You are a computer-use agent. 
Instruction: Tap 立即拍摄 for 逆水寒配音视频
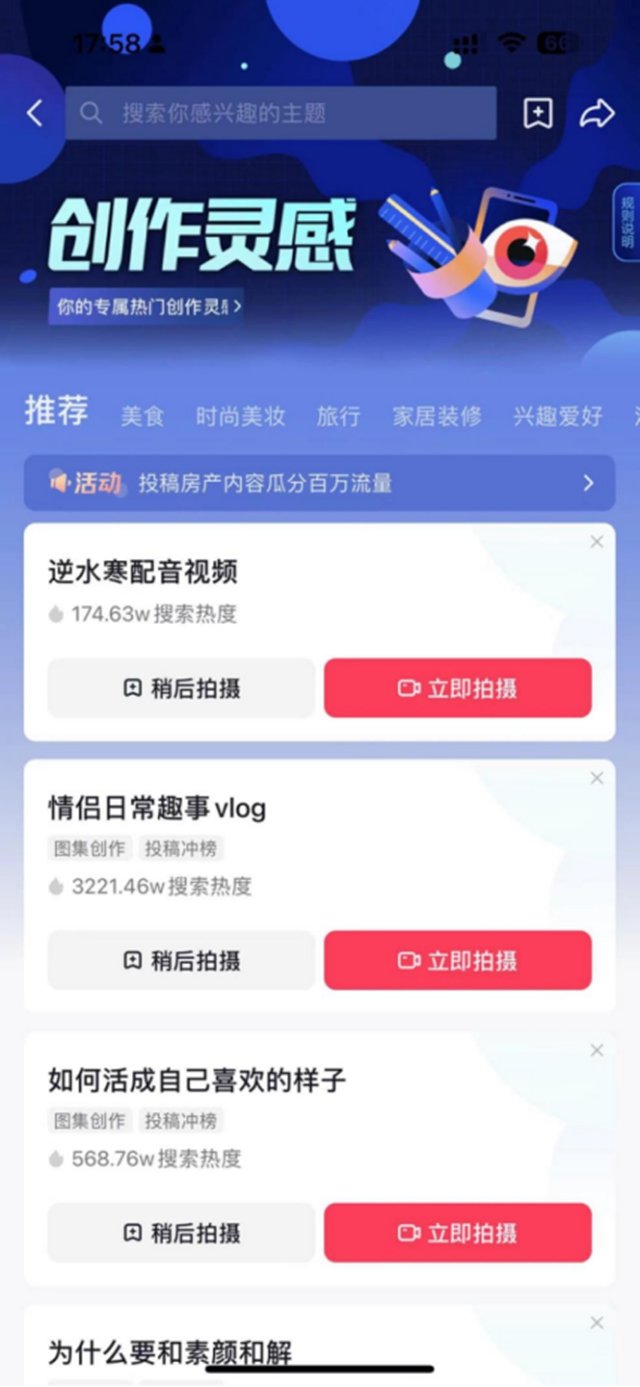pos(457,688)
